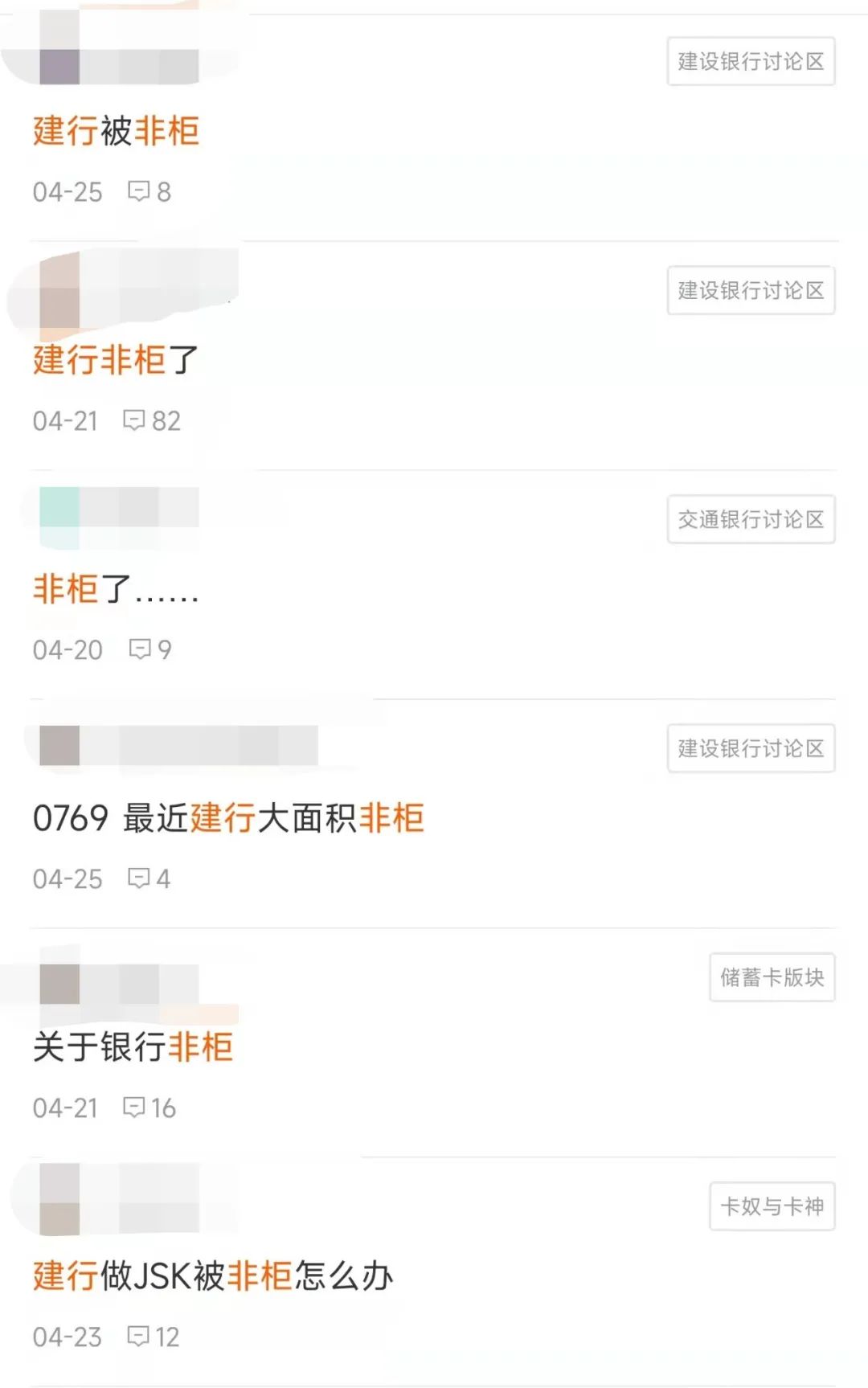Screen dimensions: 868x1388
Task: Open the post titled 建行被非柜
Action: coord(116,131)
